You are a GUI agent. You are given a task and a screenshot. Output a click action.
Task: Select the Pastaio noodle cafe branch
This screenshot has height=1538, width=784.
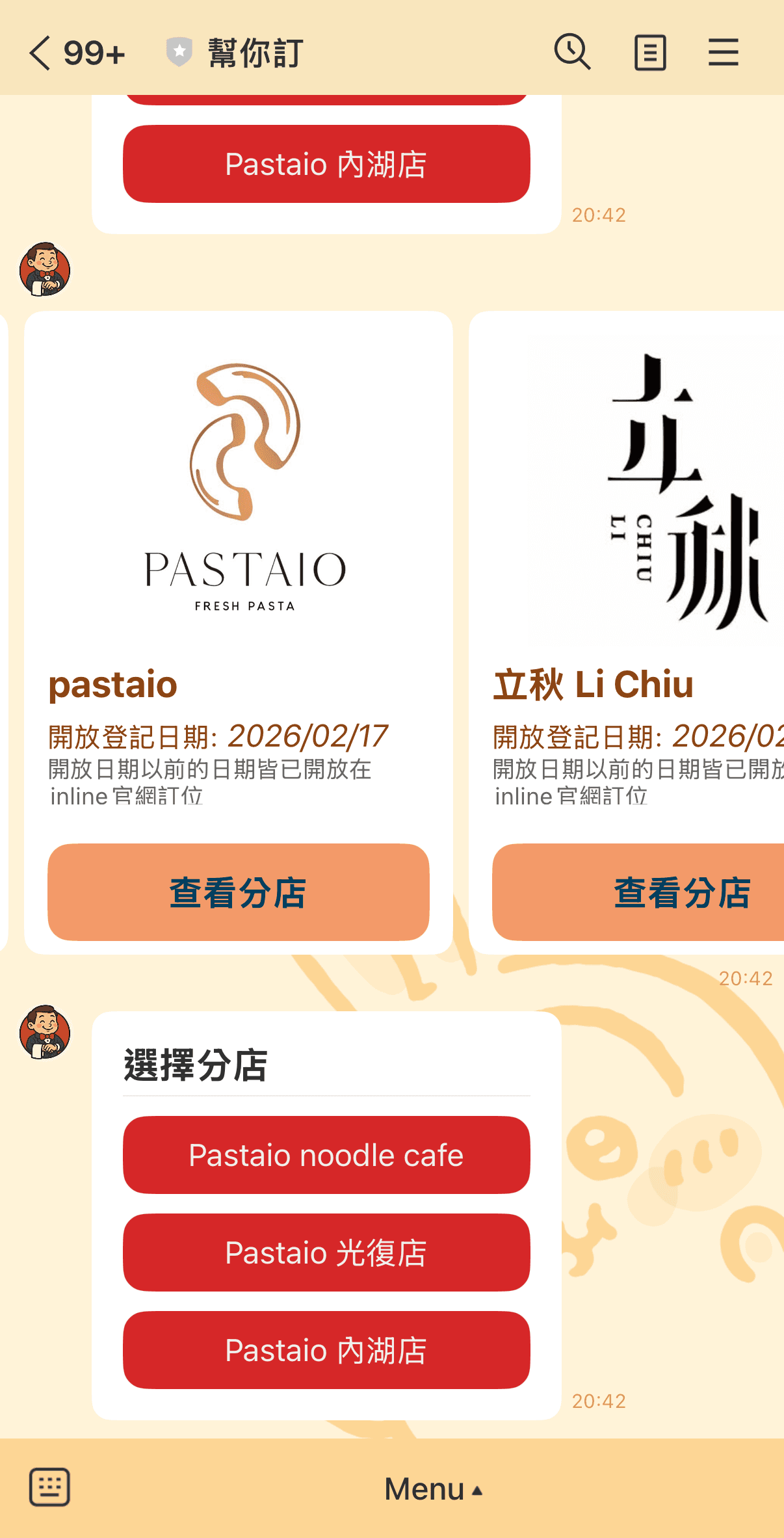click(x=326, y=1155)
